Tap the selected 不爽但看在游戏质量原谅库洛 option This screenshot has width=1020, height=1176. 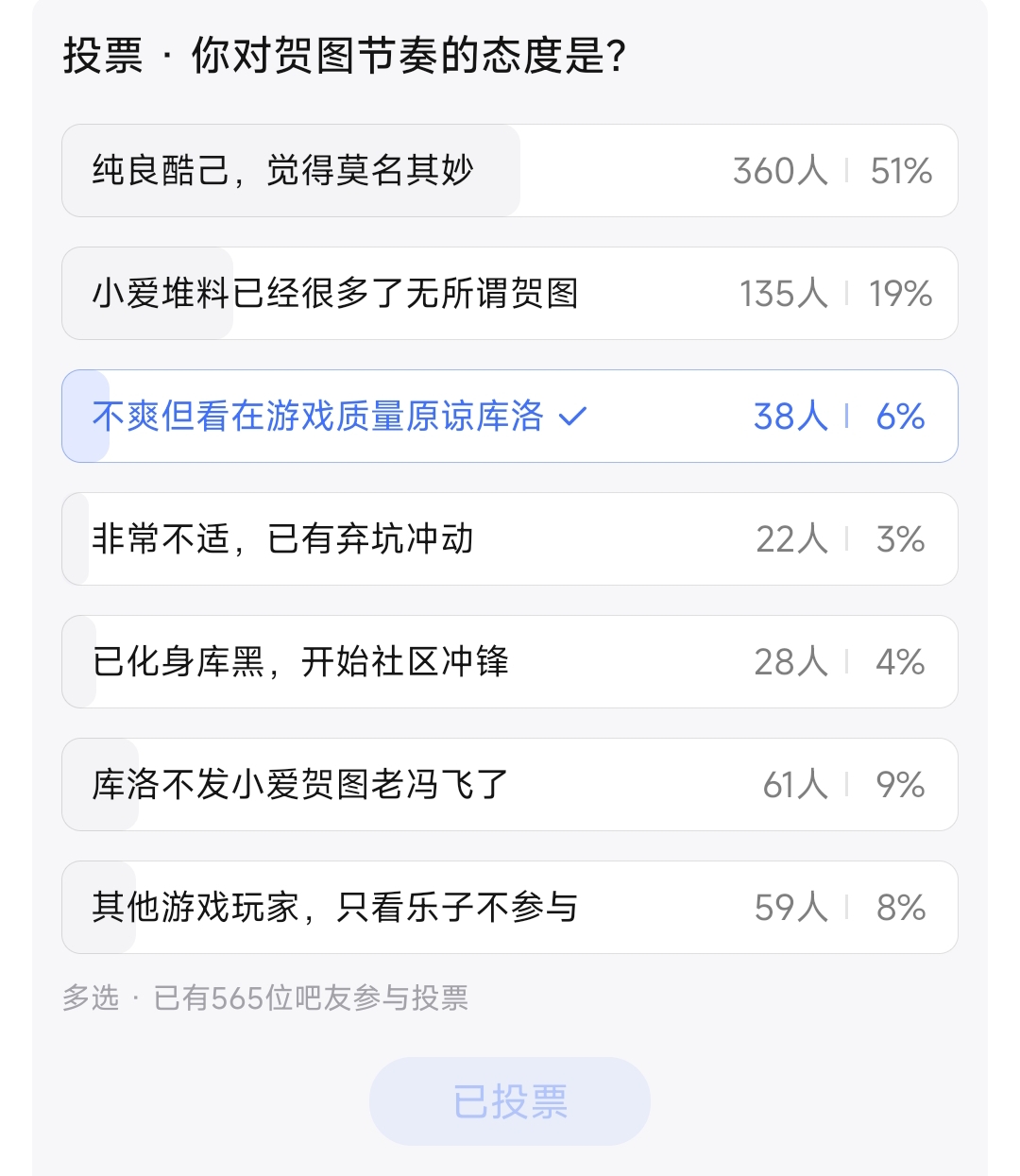pyautogui.click(x=510, y=417)
